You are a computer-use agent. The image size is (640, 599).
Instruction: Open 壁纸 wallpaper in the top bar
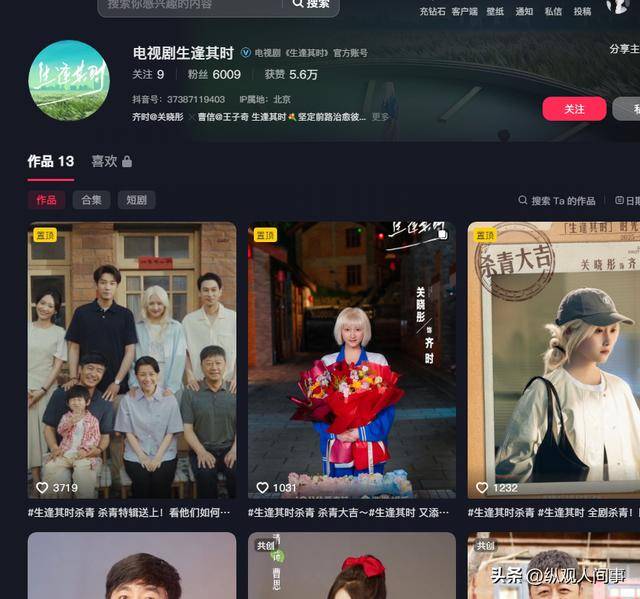(495, 12)
